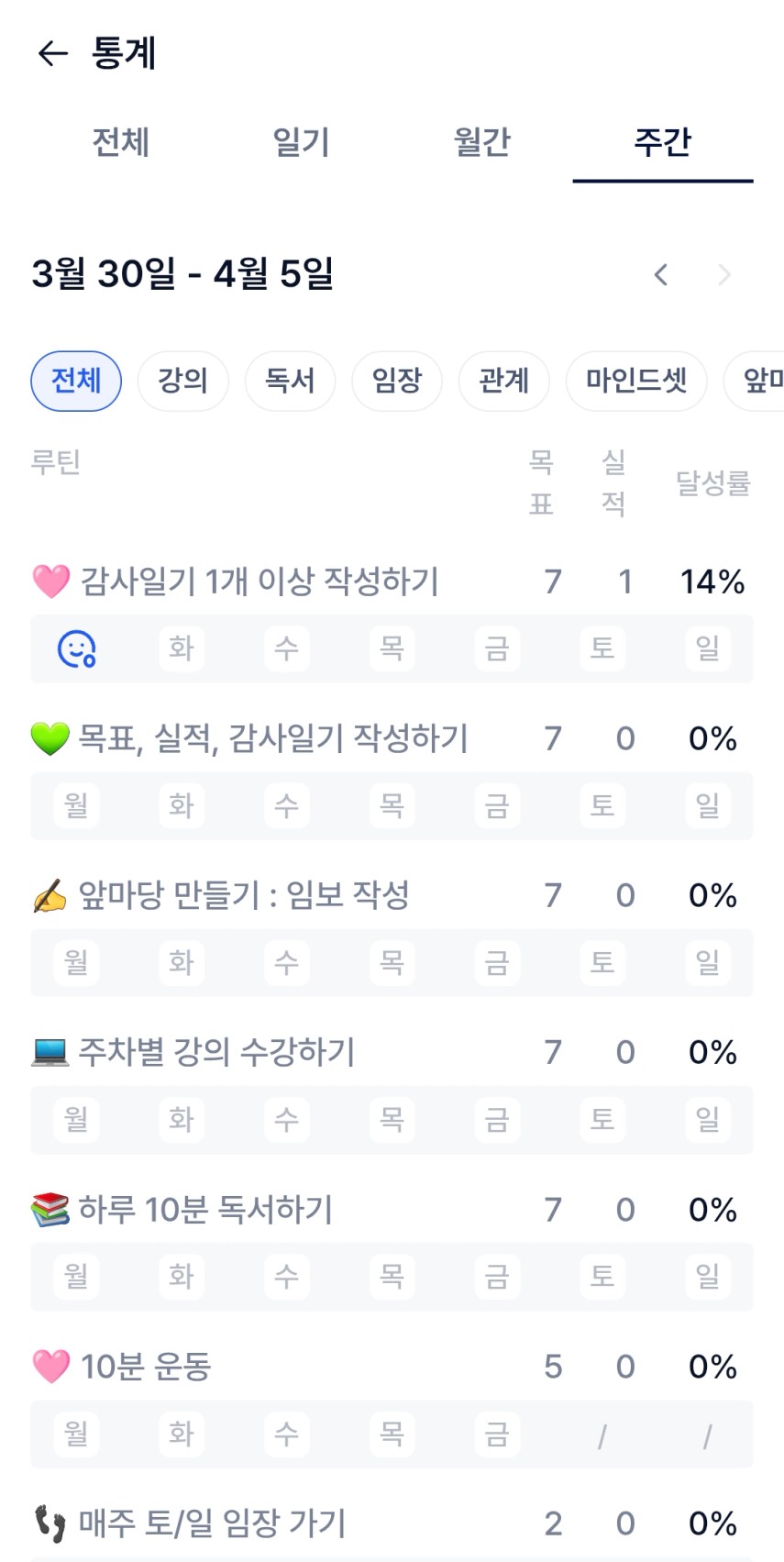Filter routines by 마인드셋 chip
The image size is (784, 1562).
[636, 381]
